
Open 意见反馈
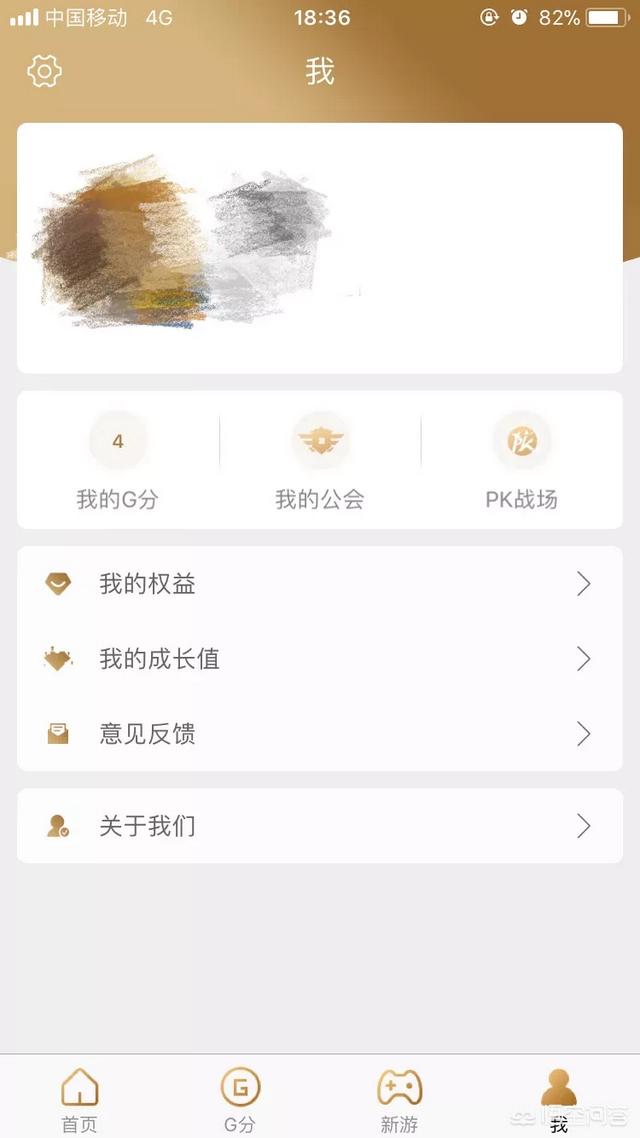pyautogui.click(x=320, y=734)
